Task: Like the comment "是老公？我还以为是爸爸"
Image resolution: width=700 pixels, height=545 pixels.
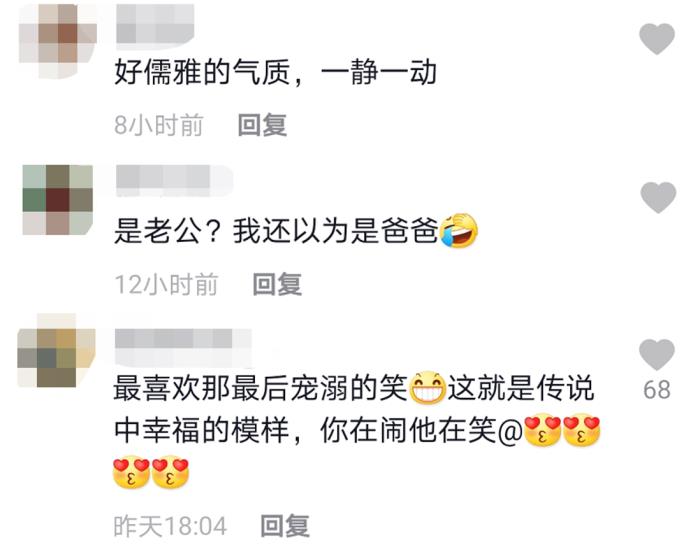Action: click(x=657, y=198)
